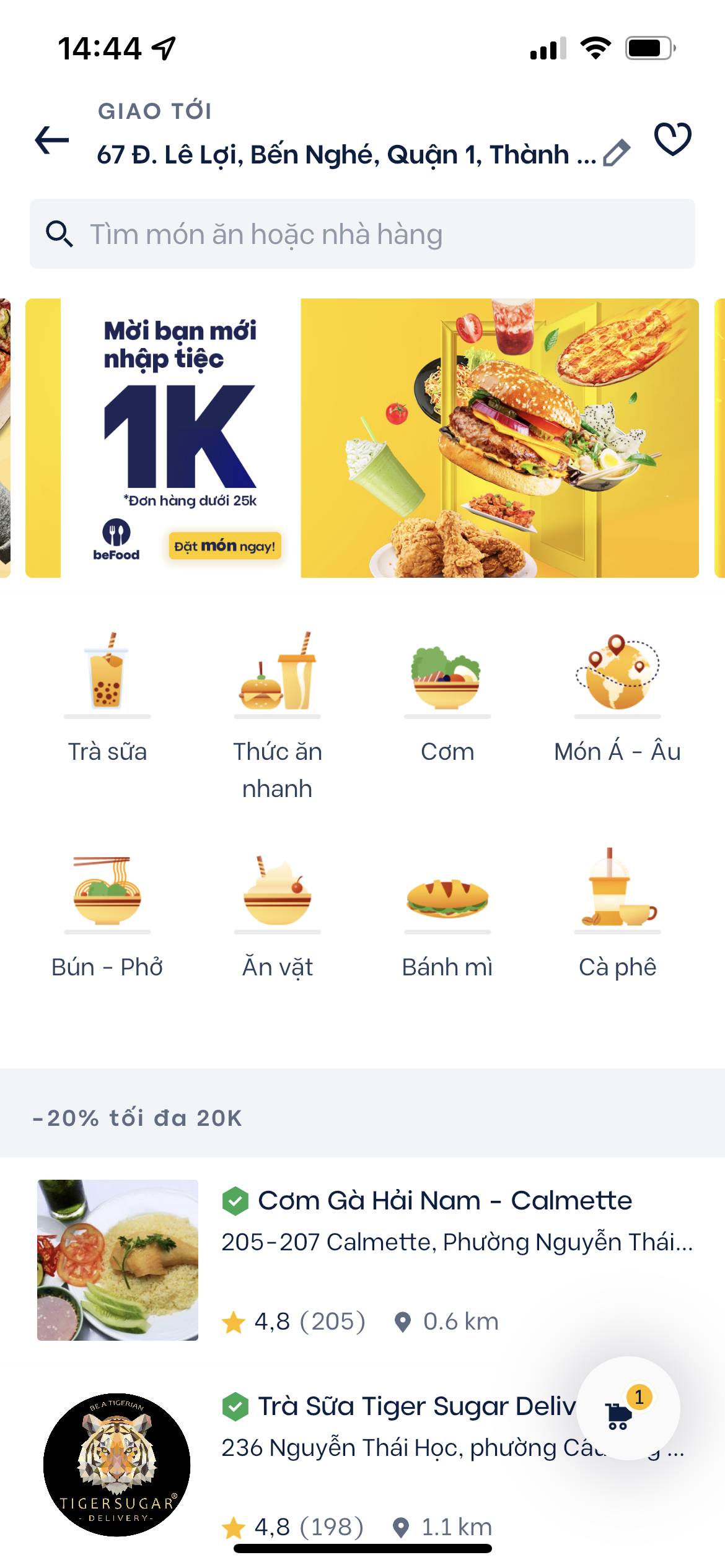Screen dimensions: 725x1568
Task: Open Cơm Gà Hải Nam - Calmette restaurant
Action: click(x=444, y=1199)
